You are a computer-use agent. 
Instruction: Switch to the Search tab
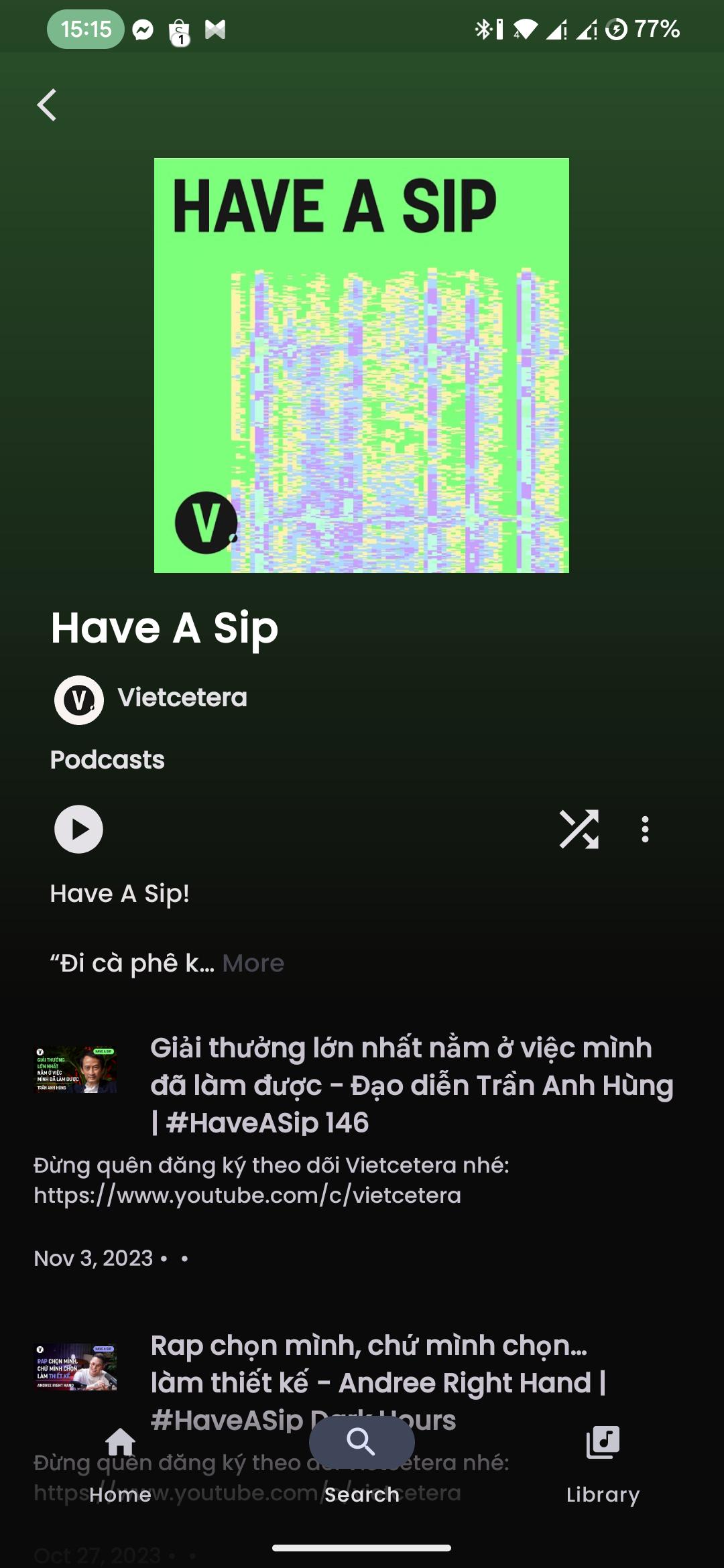(362, 1464)
